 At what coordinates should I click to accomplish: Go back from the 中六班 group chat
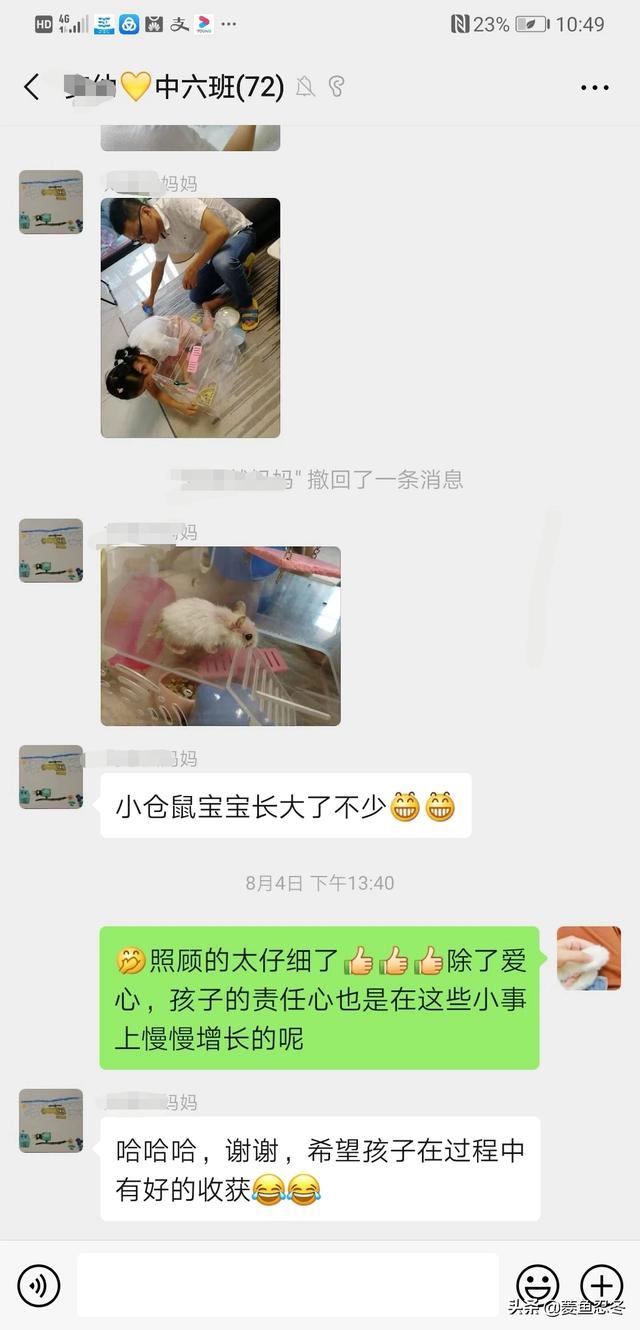[32, 87]
